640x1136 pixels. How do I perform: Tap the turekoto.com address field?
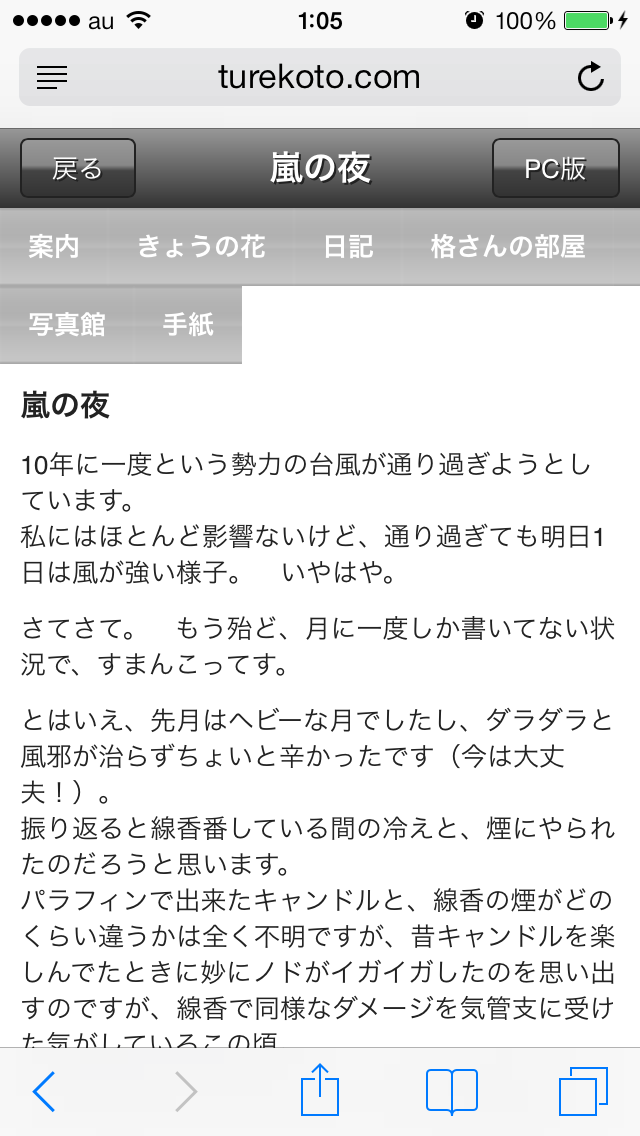click(320, 77)
